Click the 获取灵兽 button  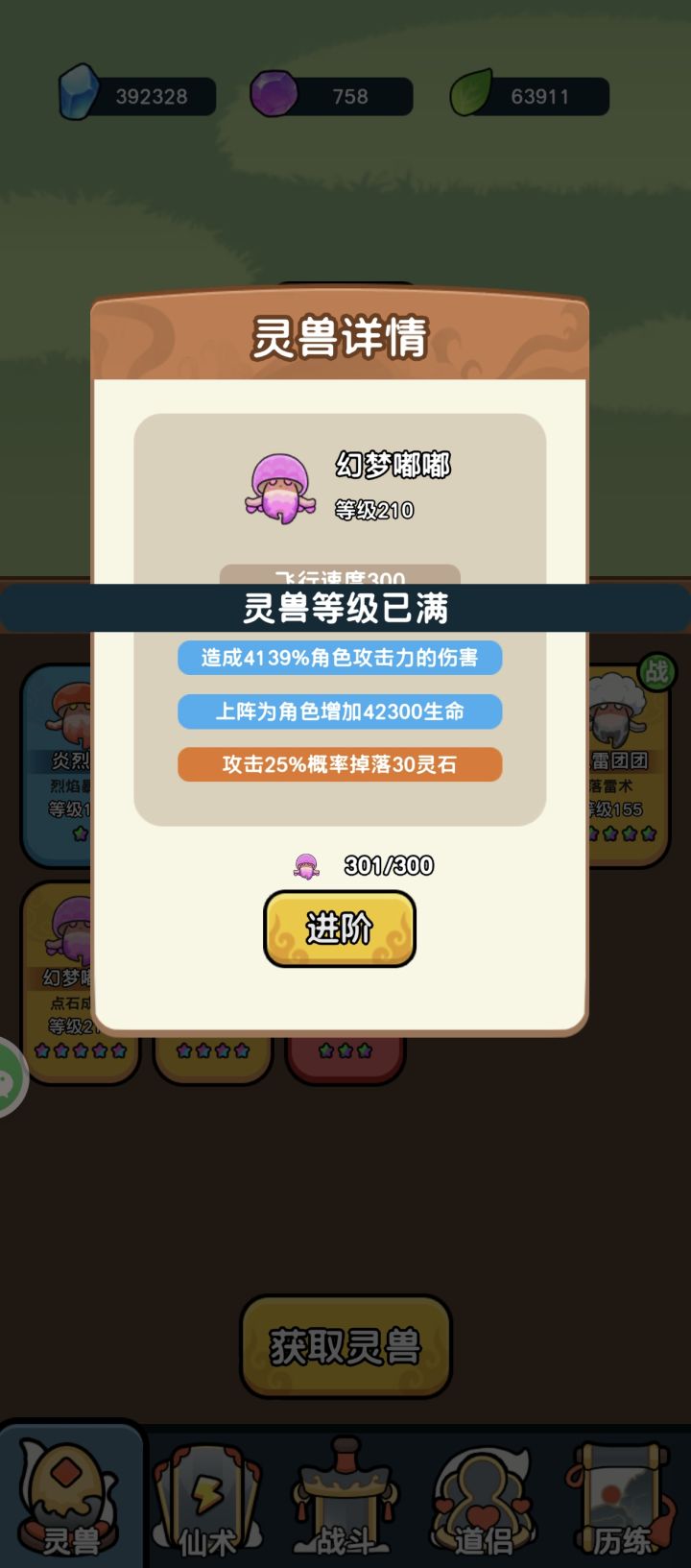[345, 1347]
